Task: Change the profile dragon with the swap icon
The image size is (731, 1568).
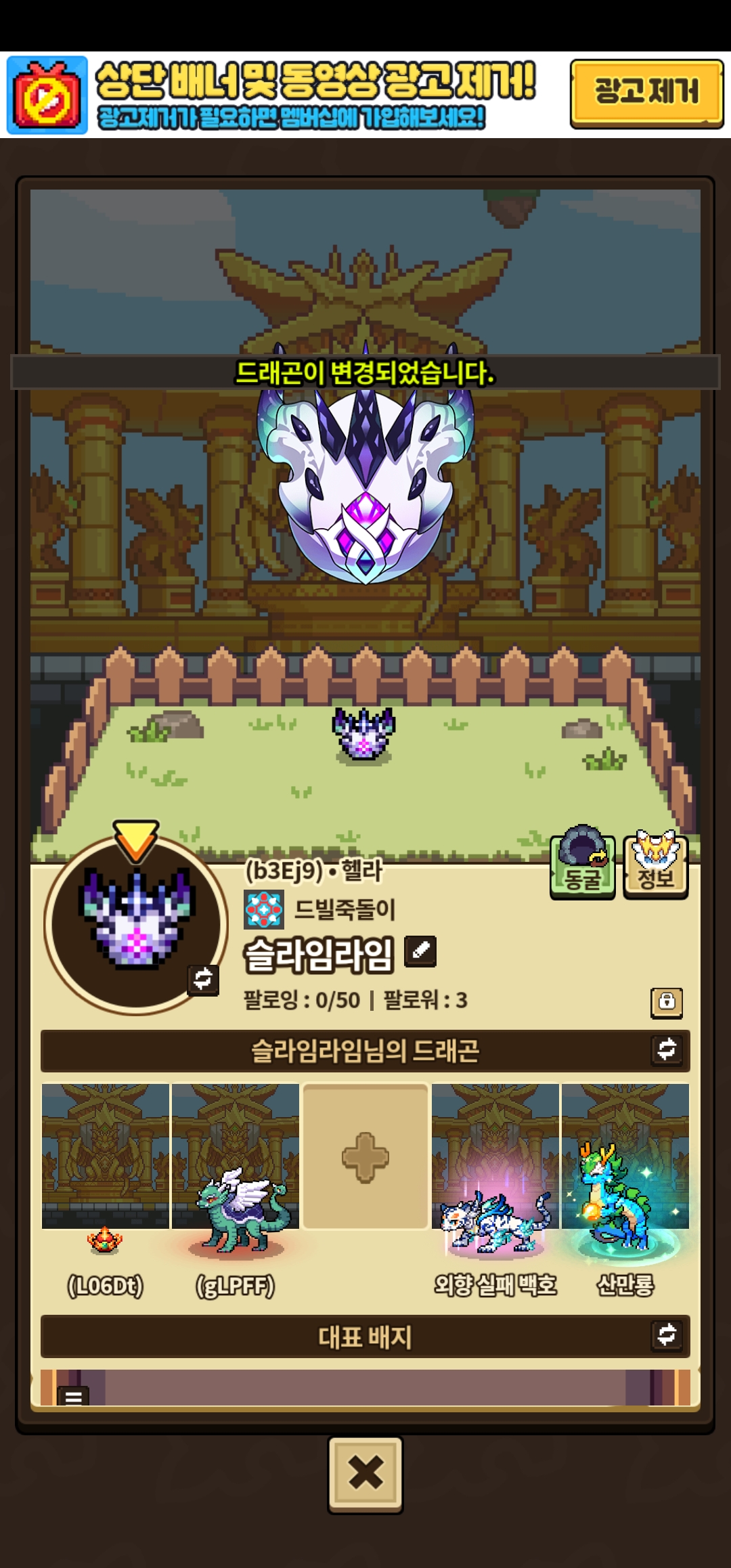Action: 203,979
